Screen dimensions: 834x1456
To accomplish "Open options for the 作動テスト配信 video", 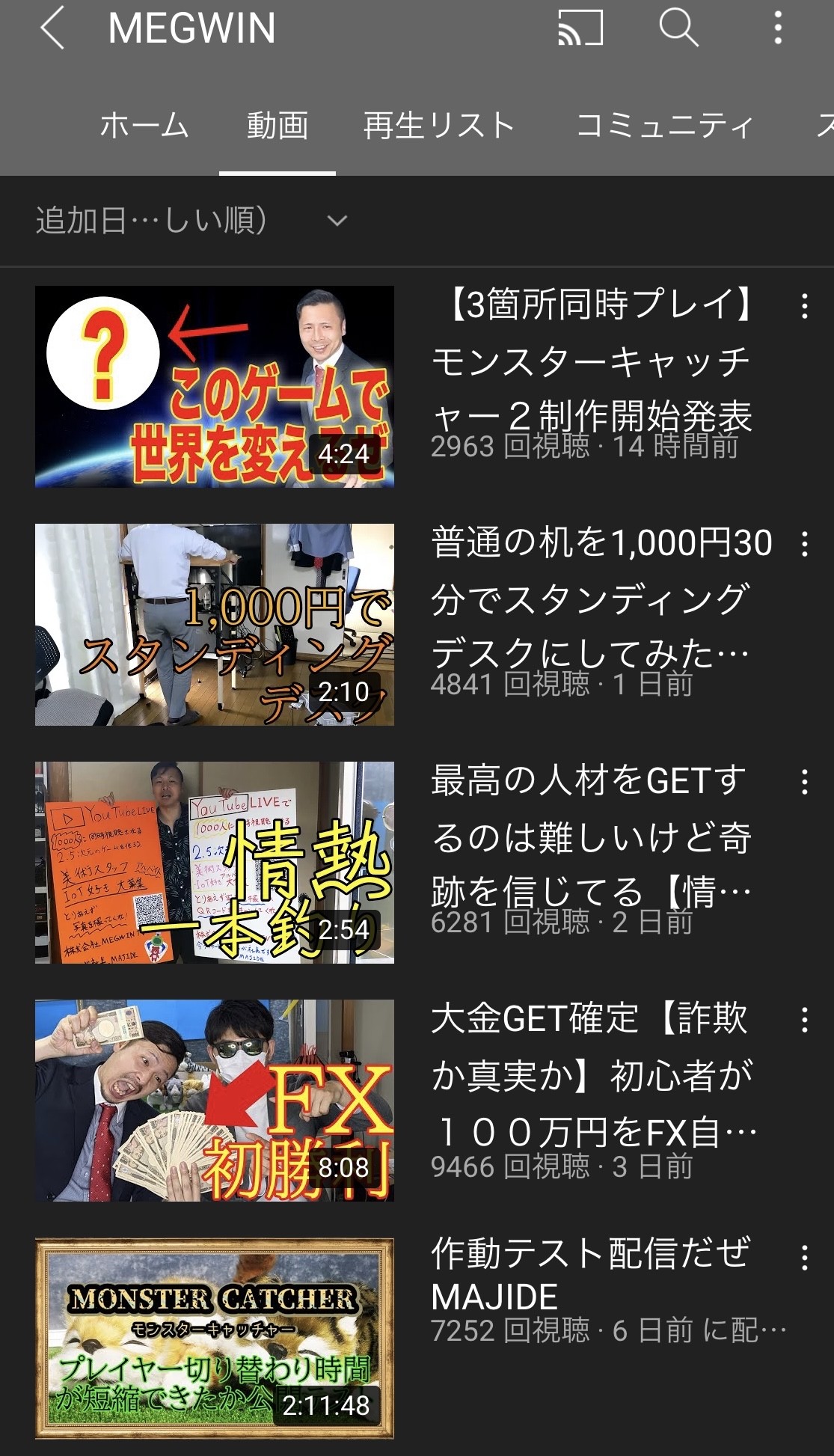I will point(804,1258).
